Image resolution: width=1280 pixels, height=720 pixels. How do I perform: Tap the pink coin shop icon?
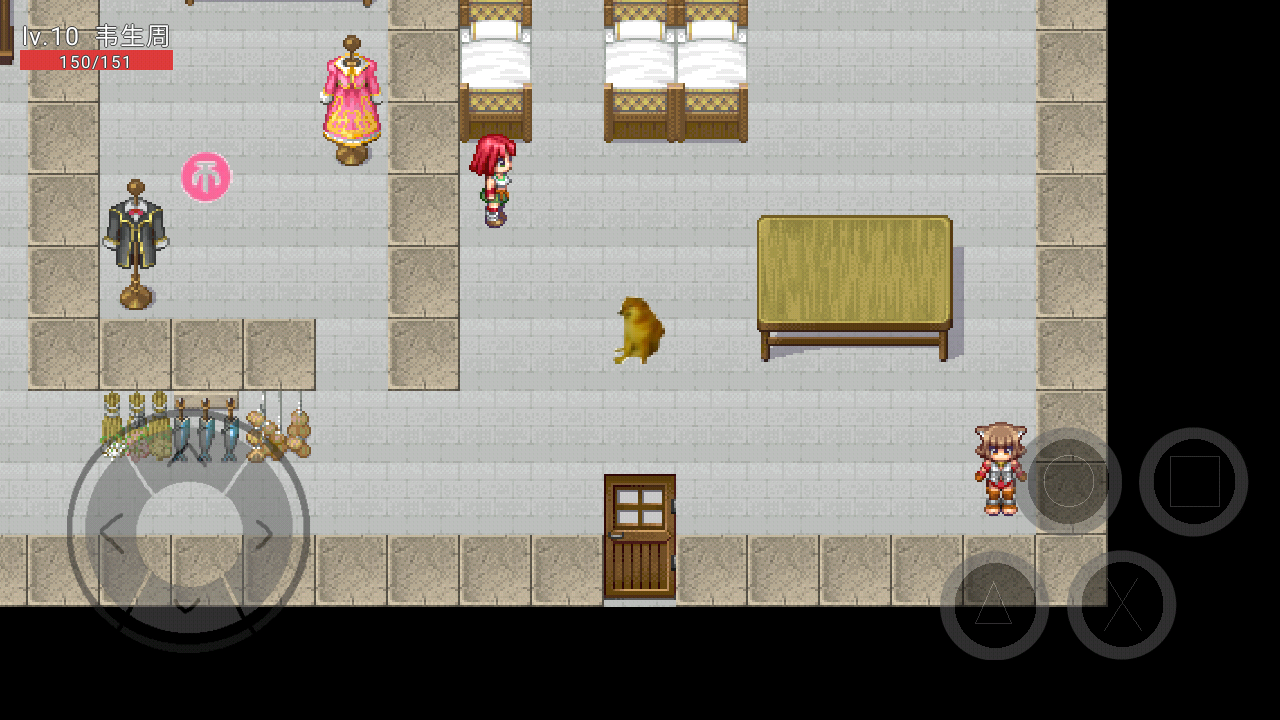tap(206, 177)
